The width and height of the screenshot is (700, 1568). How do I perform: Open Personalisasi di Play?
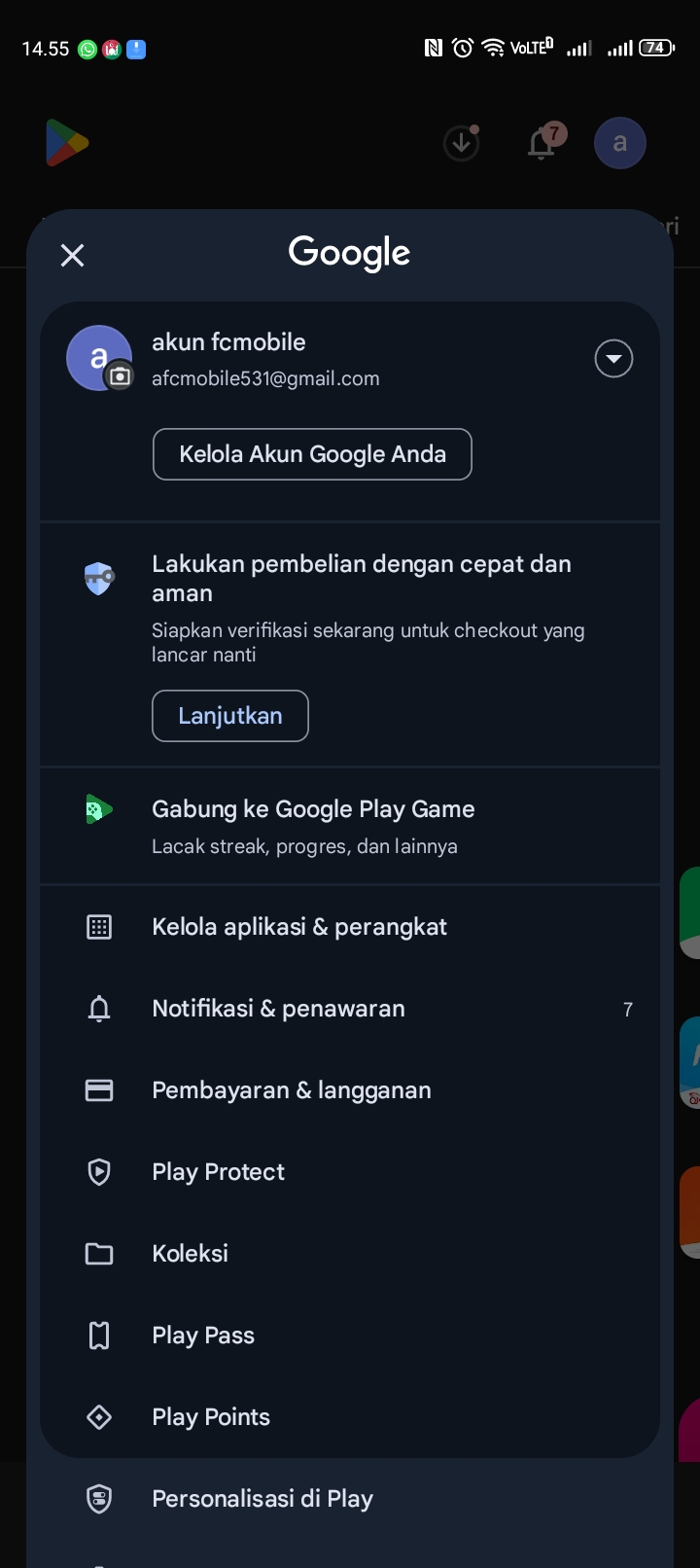(262, 1499)
